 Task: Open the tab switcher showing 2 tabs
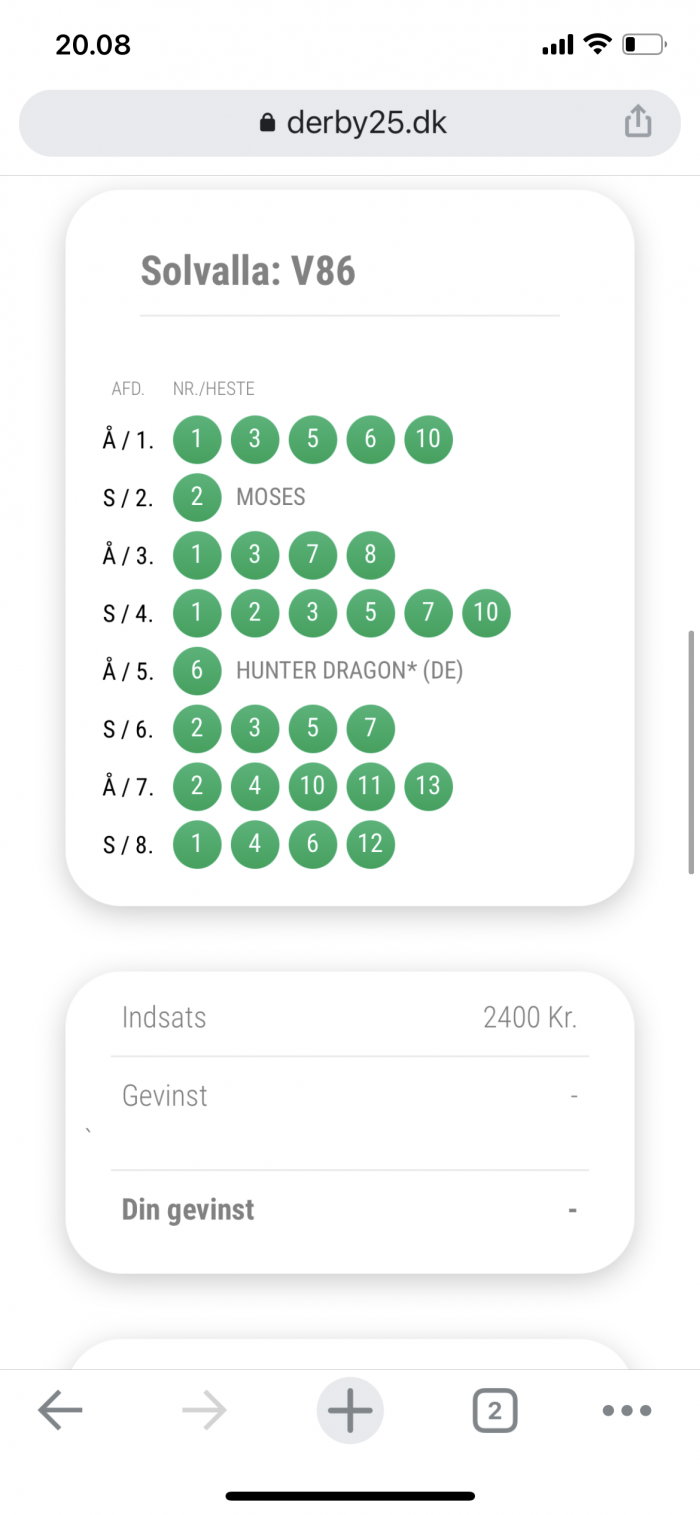tap(495, 1411)
